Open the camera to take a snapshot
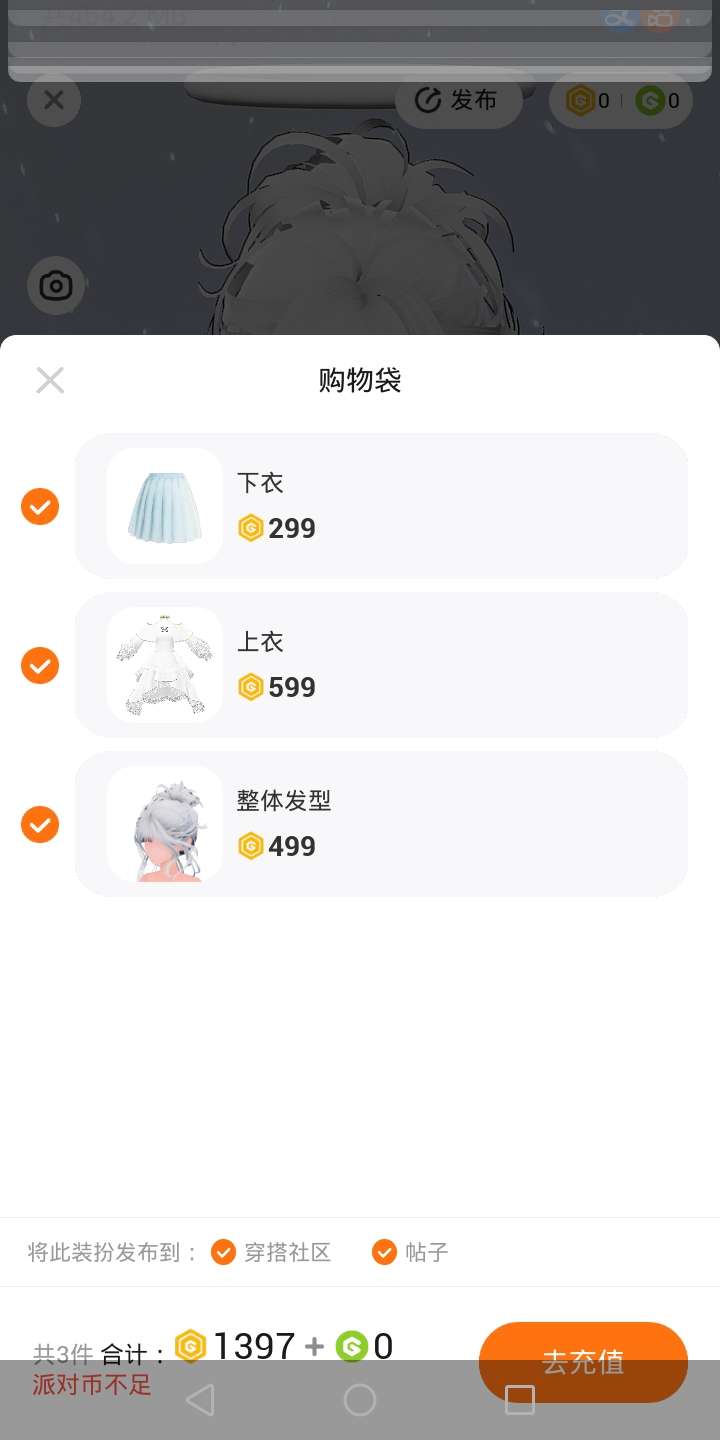Screen dimensions: 720x1440 [x=56, y=287]
